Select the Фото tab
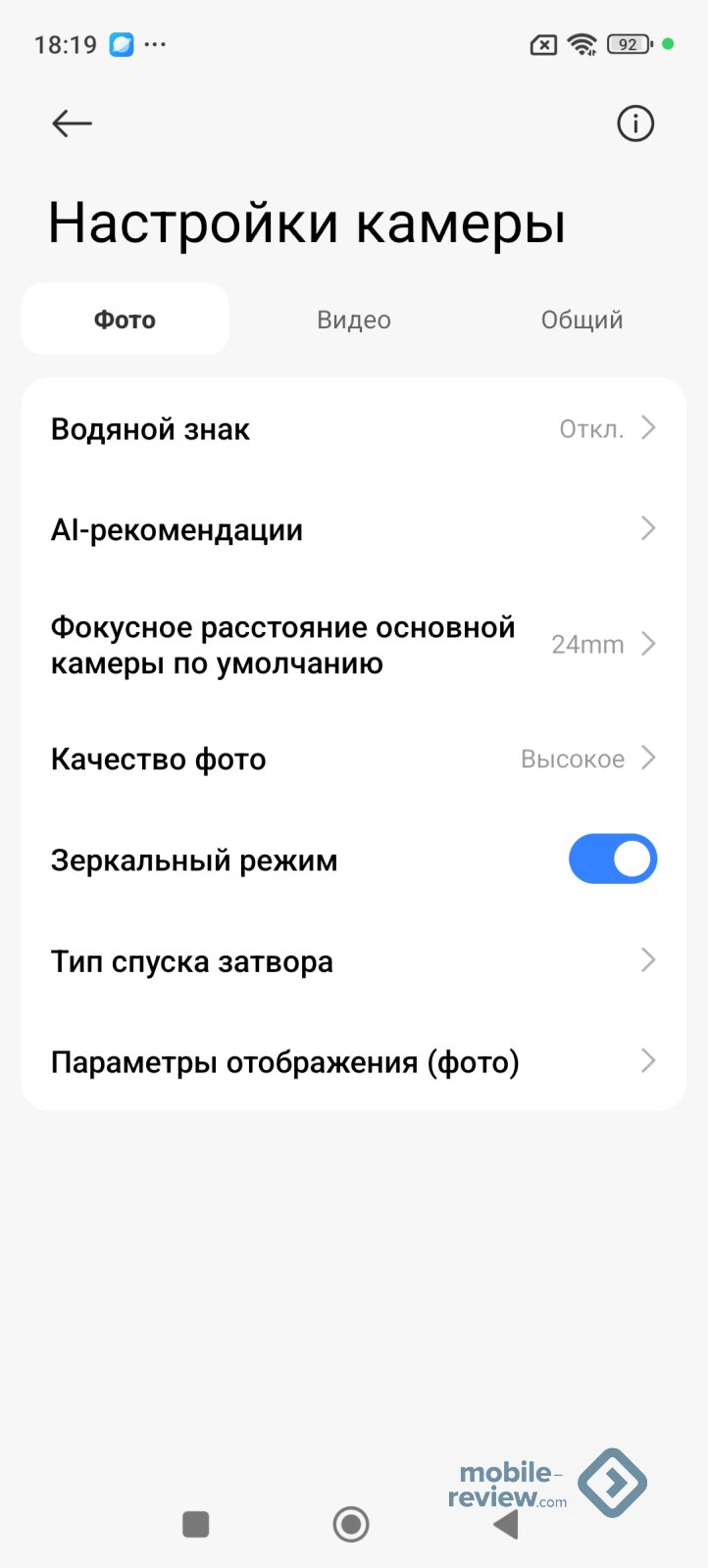Image resolution: width=708 pixels, height=1568 pixels. [125, 319]
